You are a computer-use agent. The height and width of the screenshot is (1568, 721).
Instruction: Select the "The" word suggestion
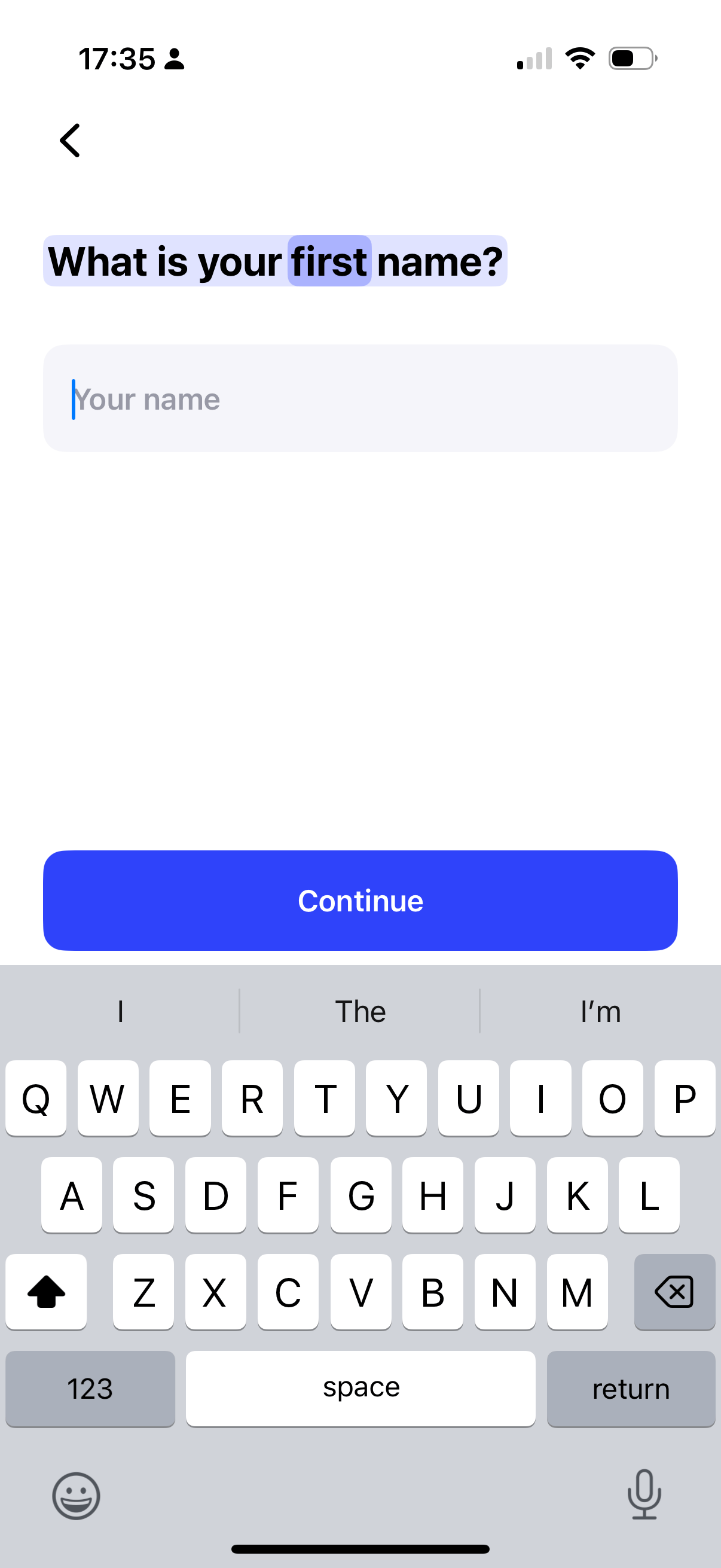tap(360, 1011)
